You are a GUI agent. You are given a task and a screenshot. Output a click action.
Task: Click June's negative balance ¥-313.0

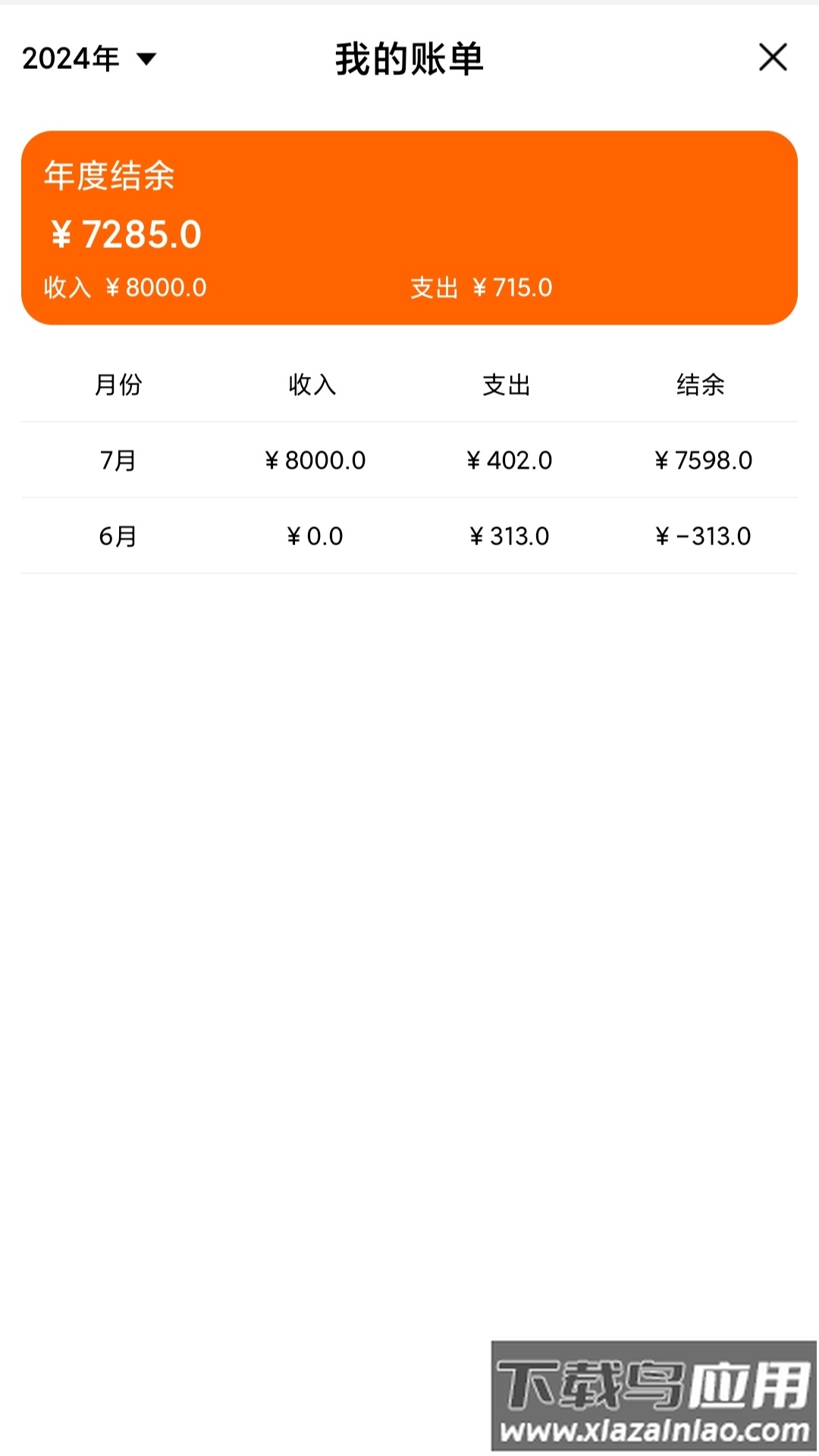[703, 535]
